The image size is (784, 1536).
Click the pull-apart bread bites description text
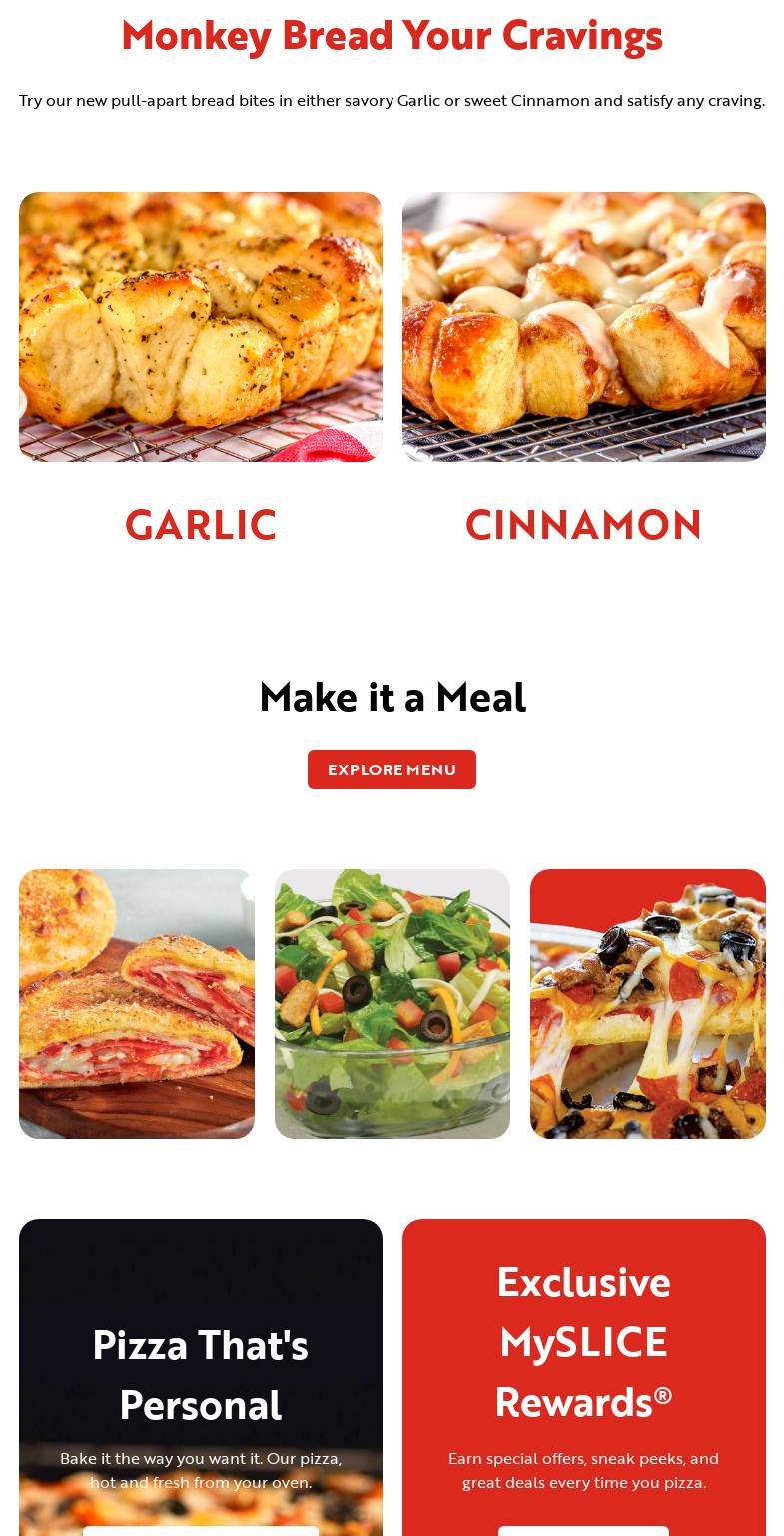point(392,99)
